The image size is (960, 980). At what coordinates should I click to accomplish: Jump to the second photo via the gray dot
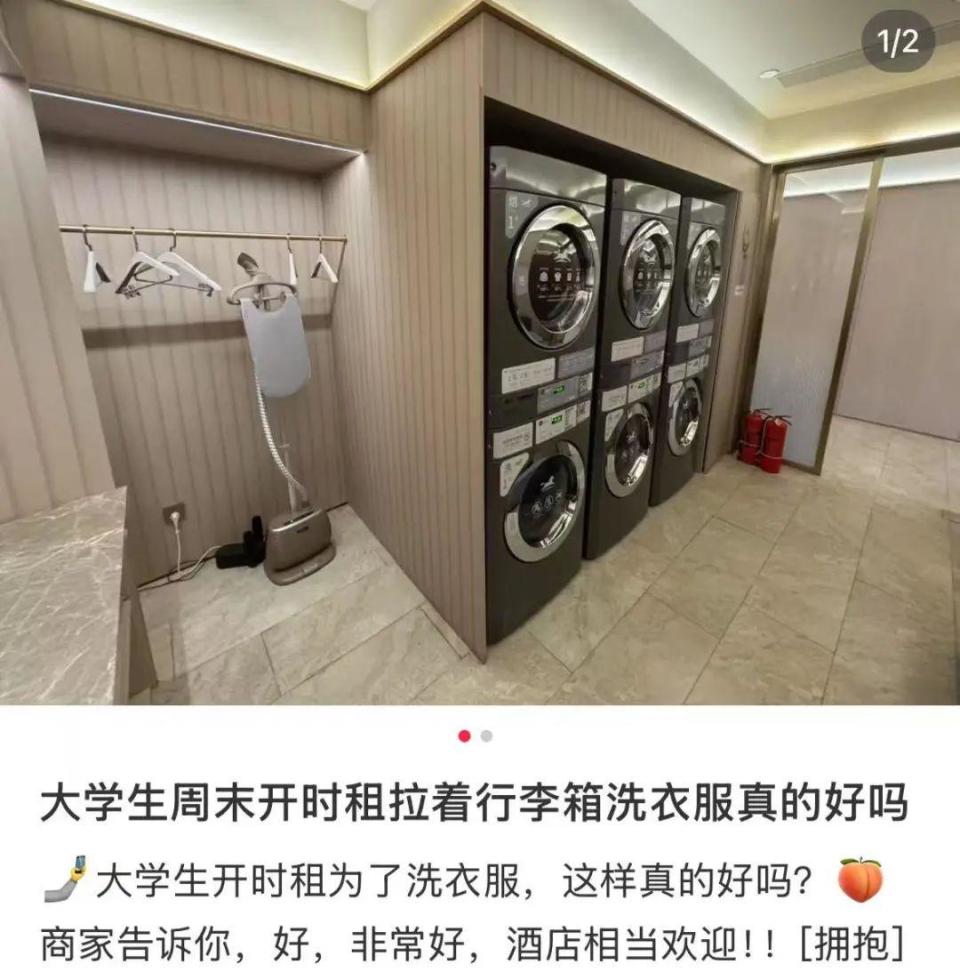[487, 736]
